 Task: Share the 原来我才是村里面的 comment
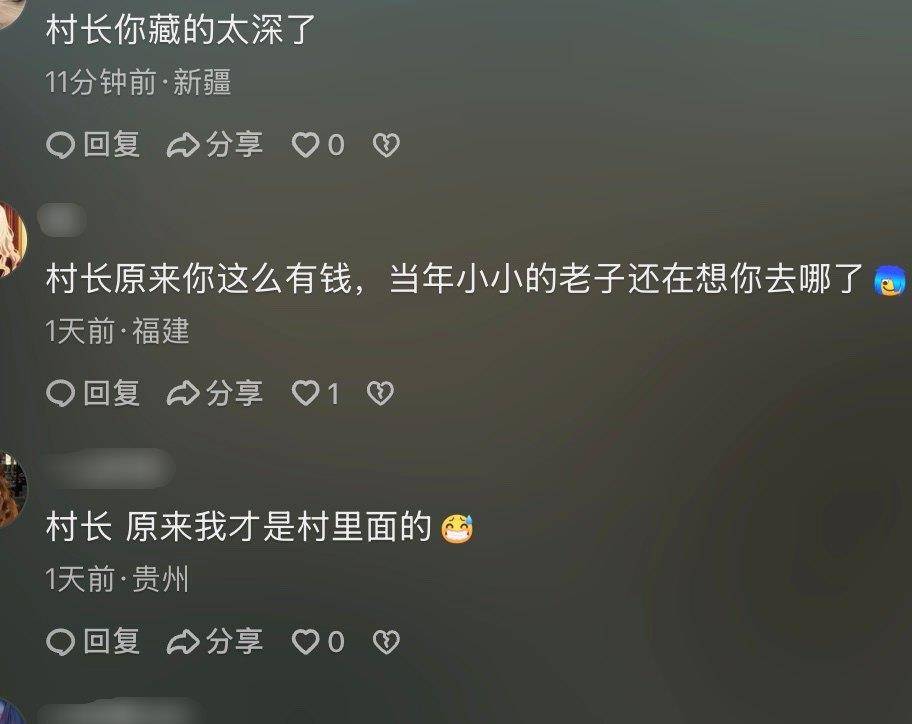click(214, 641)
